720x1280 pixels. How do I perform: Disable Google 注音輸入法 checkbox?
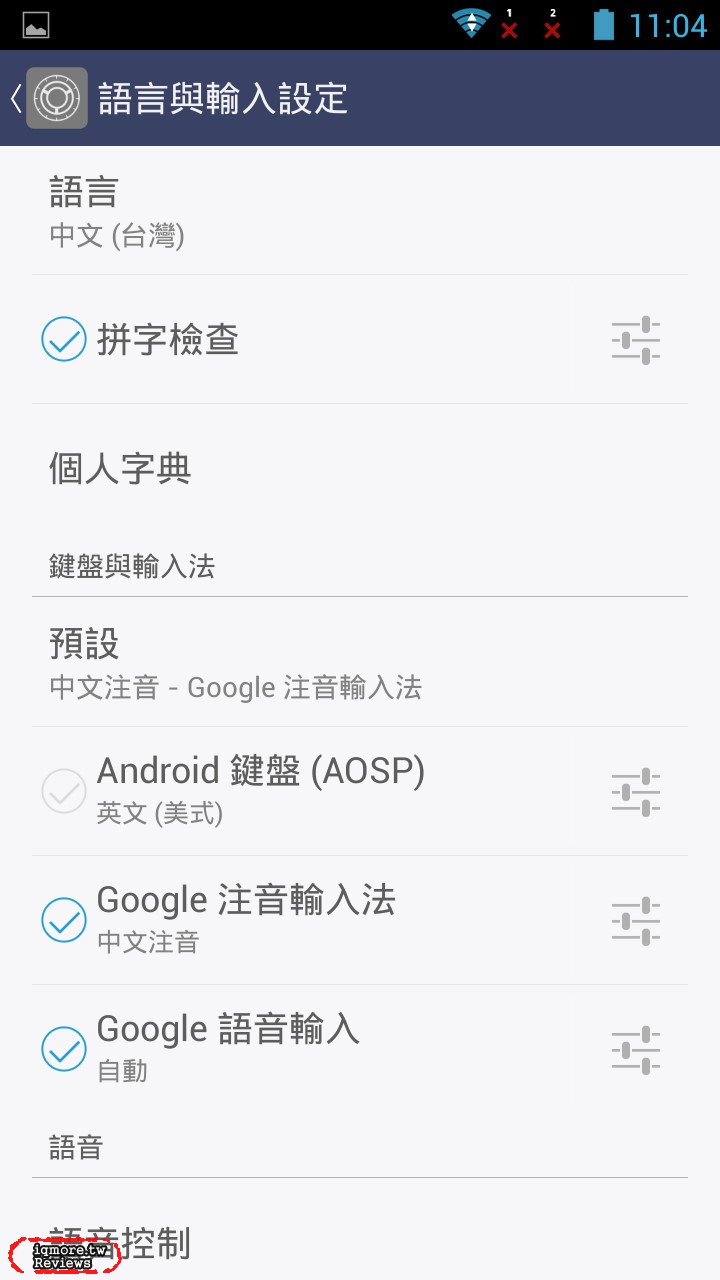point(64,920)
